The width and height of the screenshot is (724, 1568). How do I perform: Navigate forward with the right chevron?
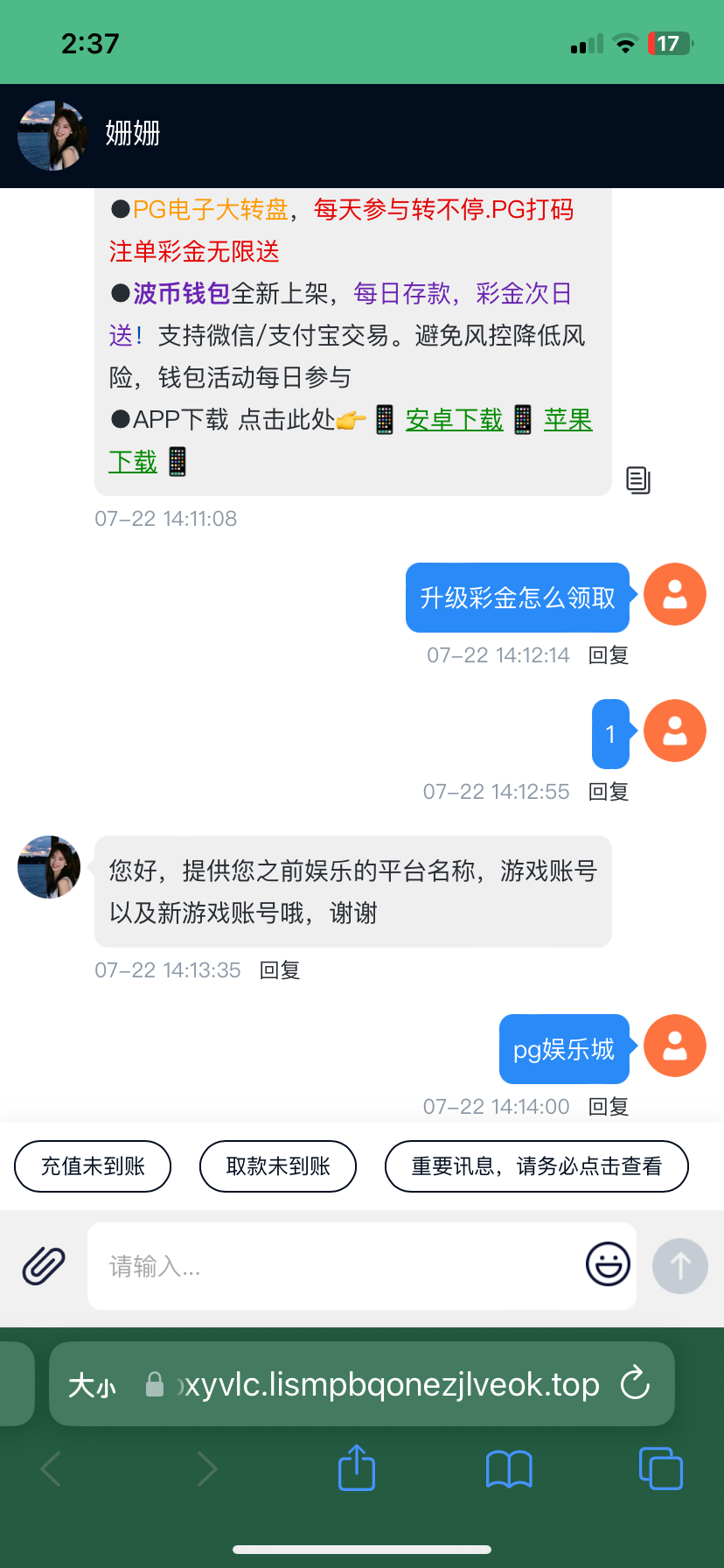207,1468
